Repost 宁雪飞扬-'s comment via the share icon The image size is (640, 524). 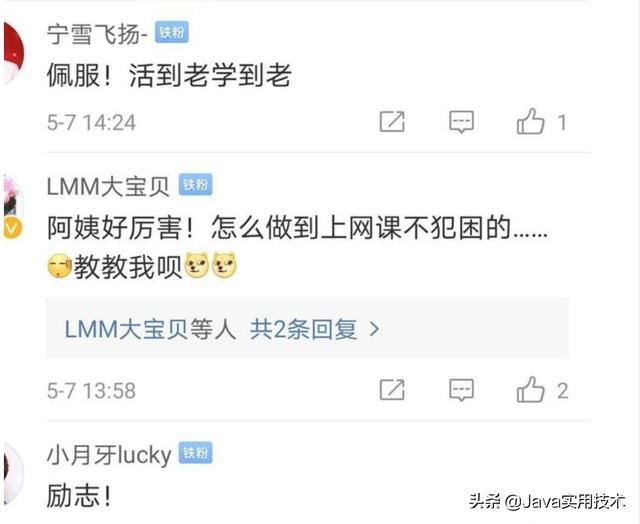[x=392, y=122]
